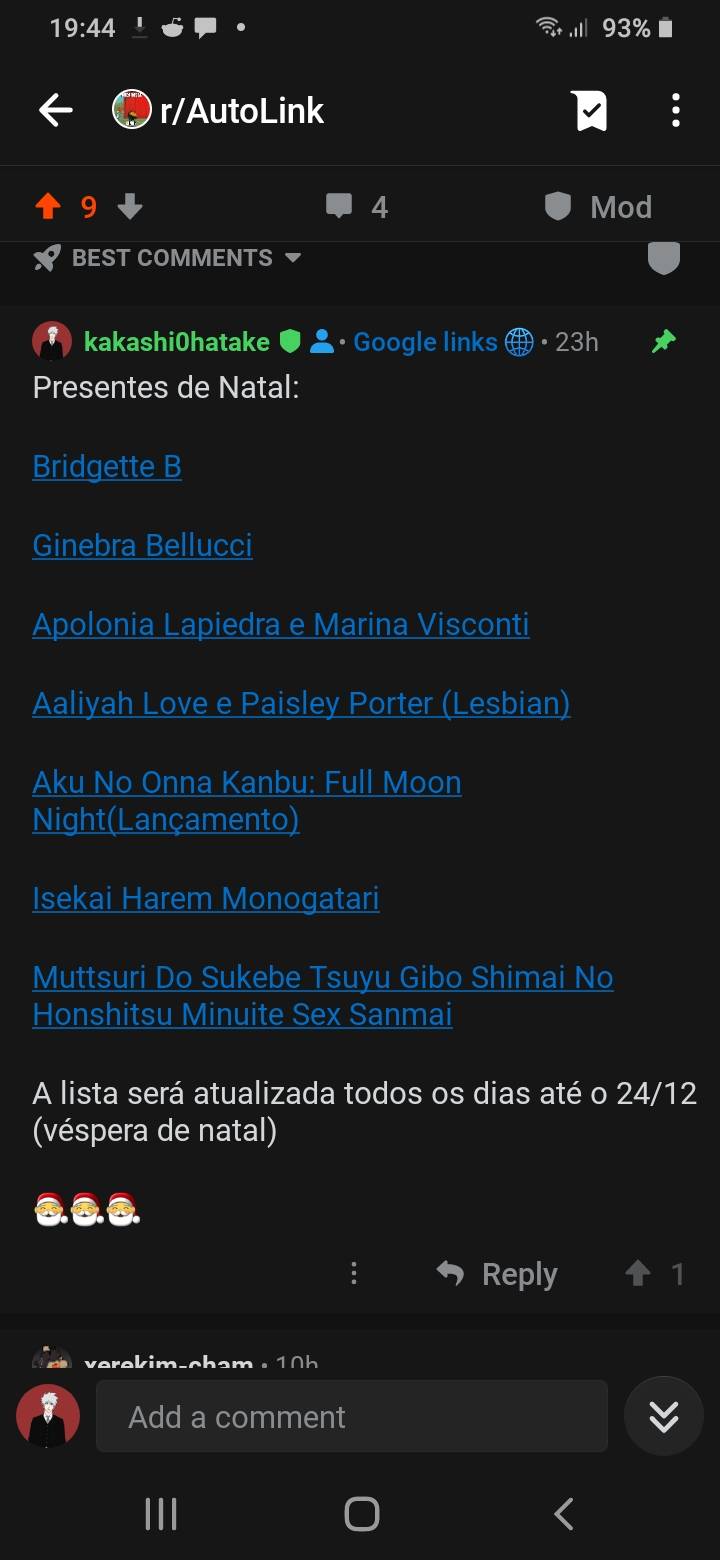Open the Bridgette B link

pos(106,465)
